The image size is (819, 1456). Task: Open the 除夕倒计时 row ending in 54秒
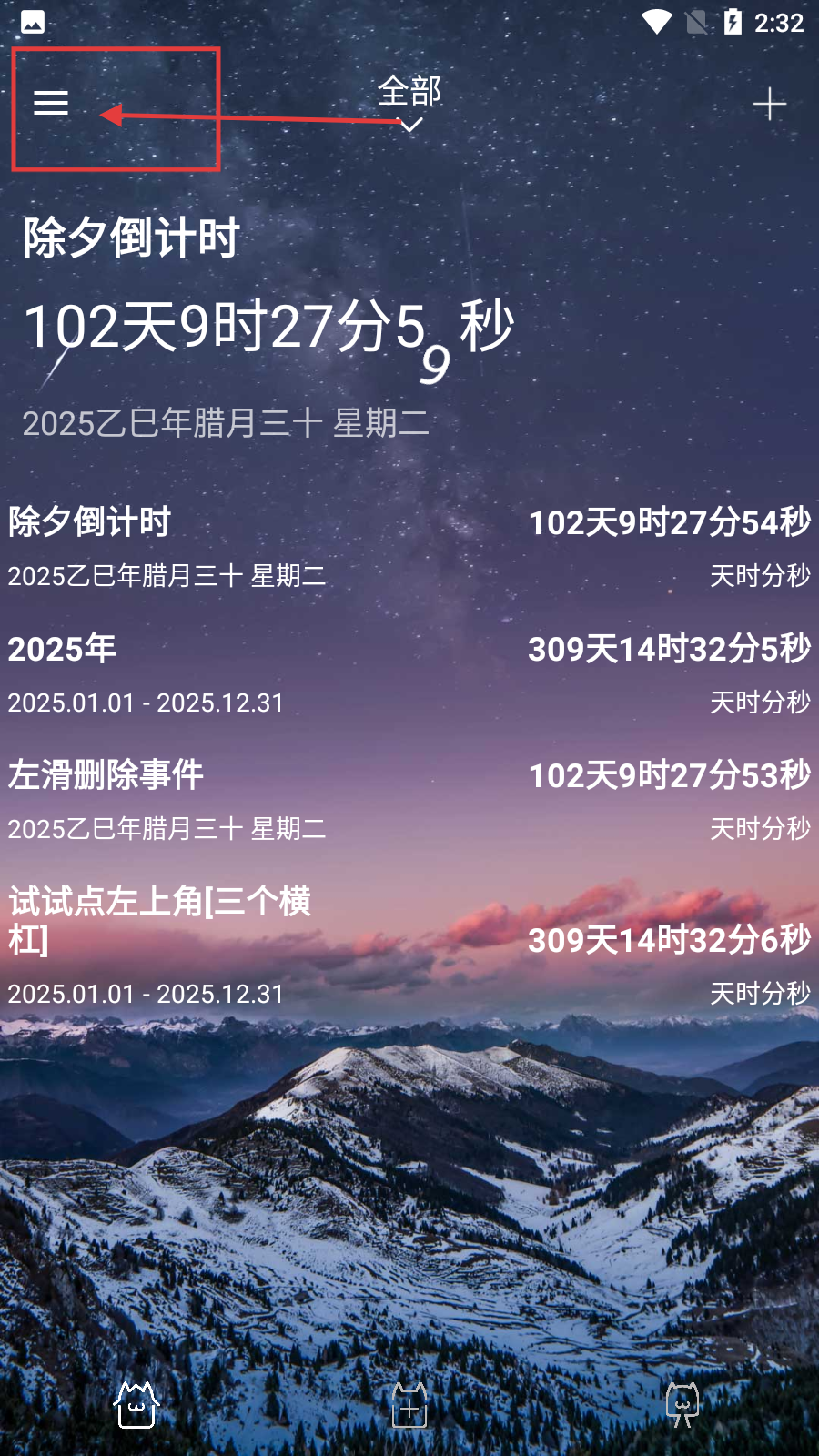click(x=409, y=547)
